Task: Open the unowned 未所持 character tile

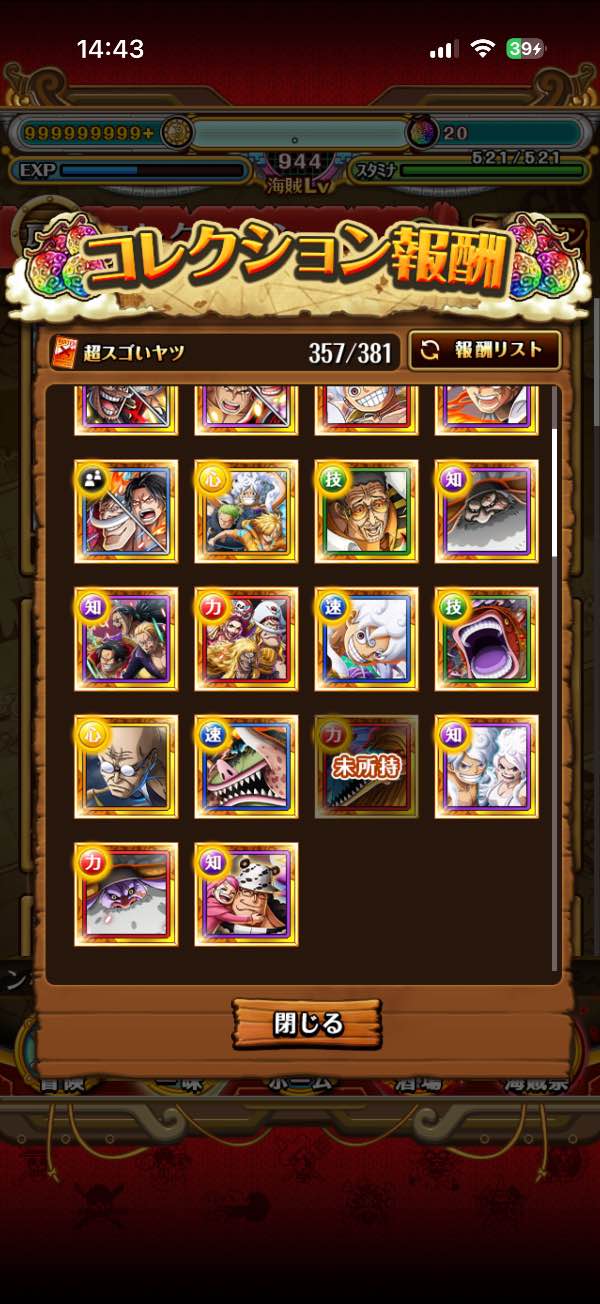Action: point(366,766)
